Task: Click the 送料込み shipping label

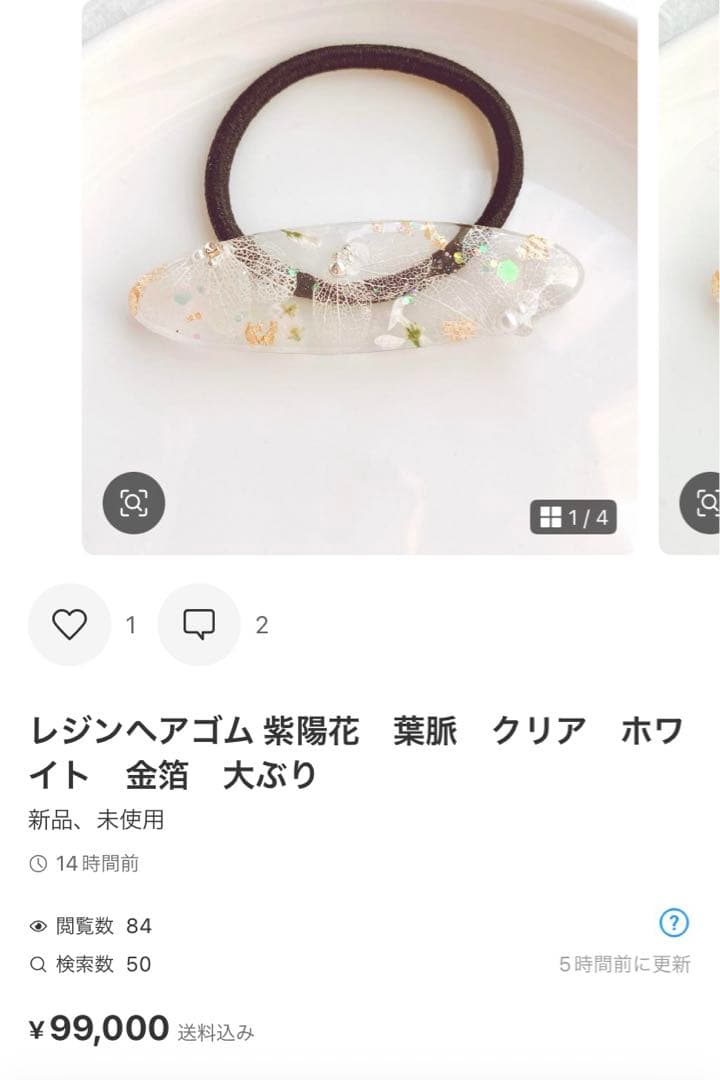Action: click(x=214, y=1030)
